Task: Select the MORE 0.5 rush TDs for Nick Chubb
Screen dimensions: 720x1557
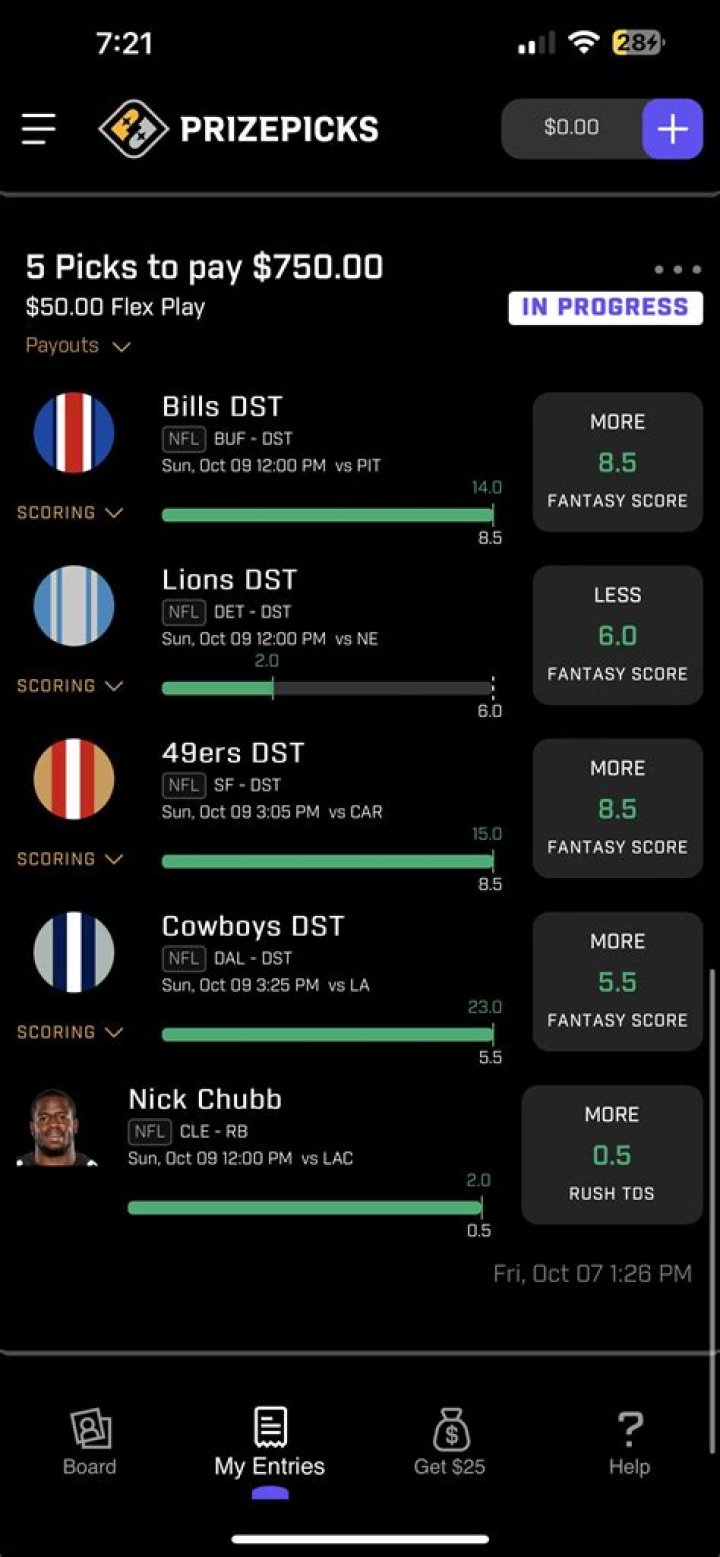Action: pos(611,1153)
